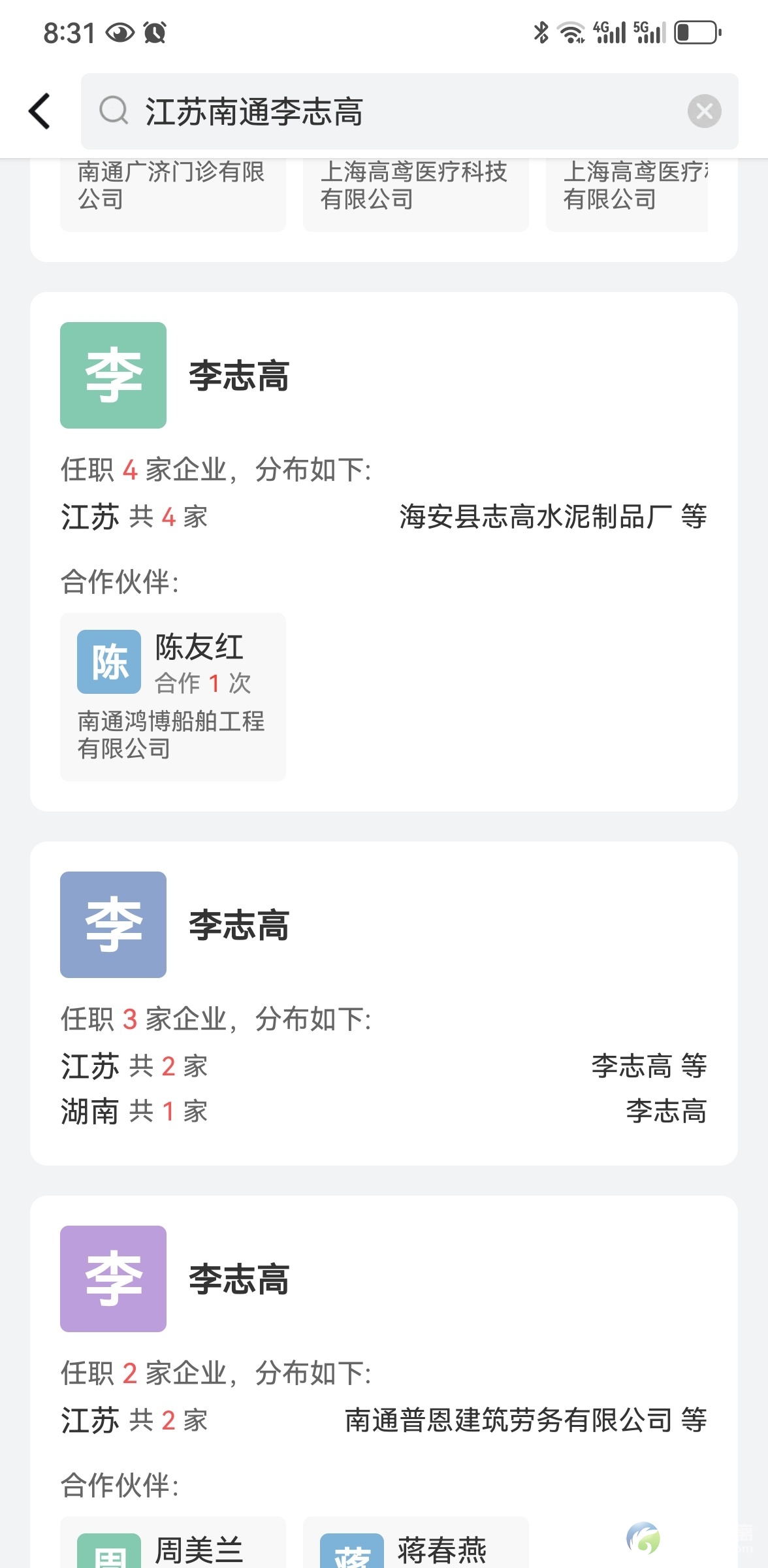Open partner card 南通广济门诊有限公司
Screen dimensions: 768x1568
(x=173, y=195)
